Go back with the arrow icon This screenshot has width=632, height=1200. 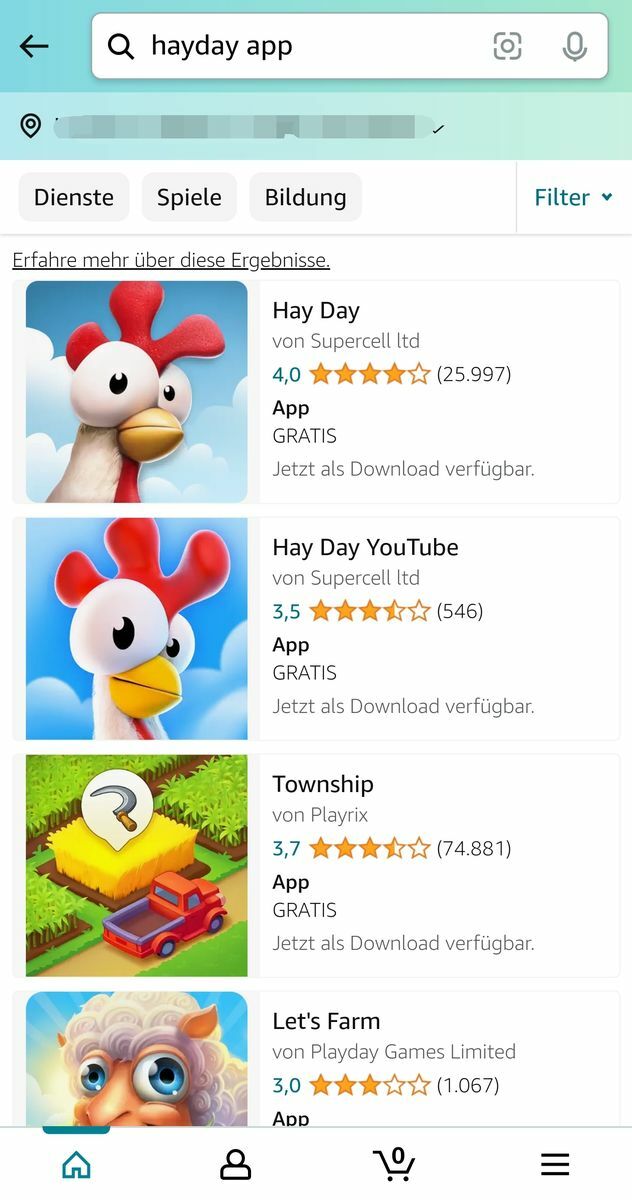point(34,46)
